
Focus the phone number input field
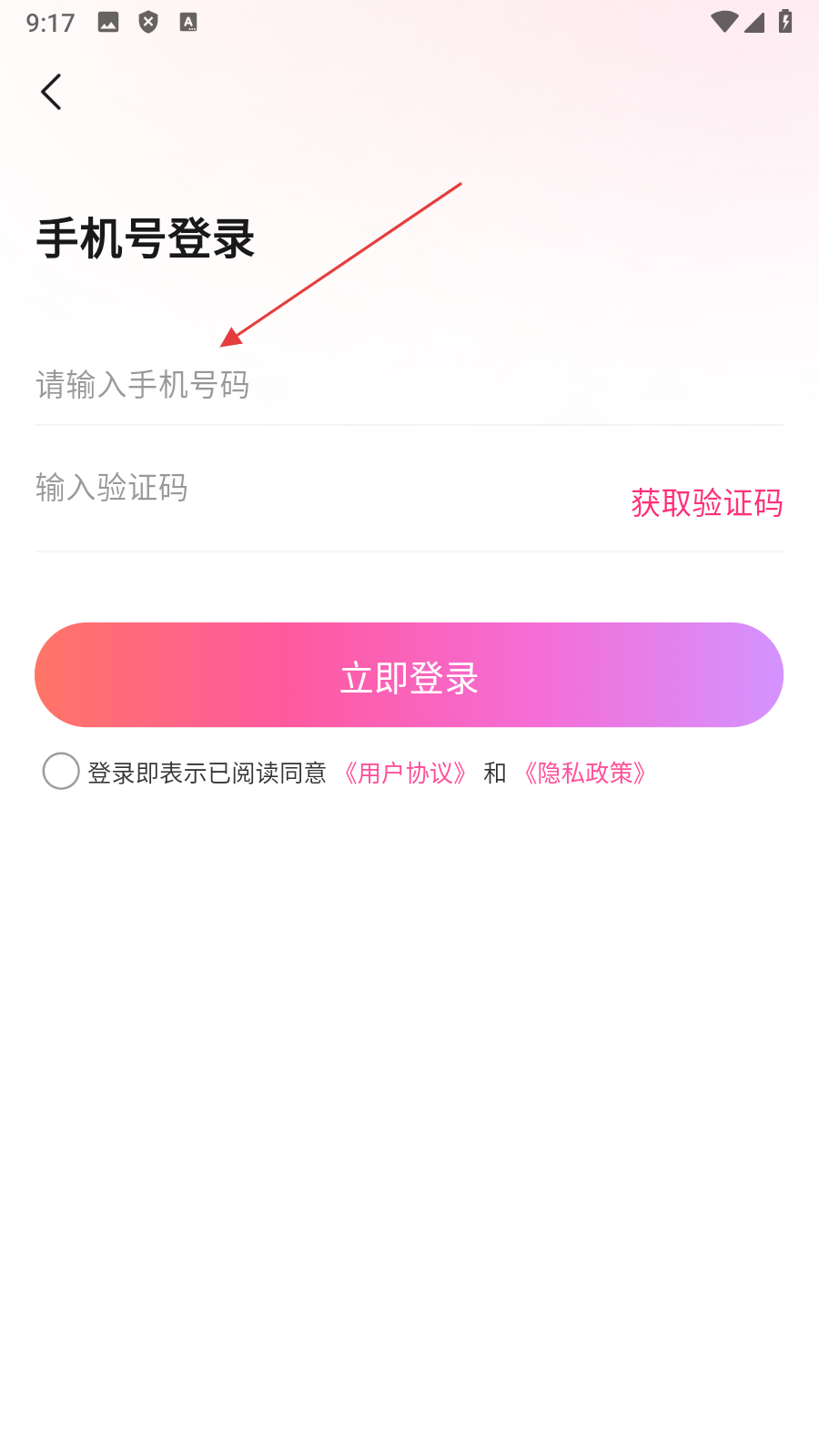pyautogui.click(x=273, y=385)
